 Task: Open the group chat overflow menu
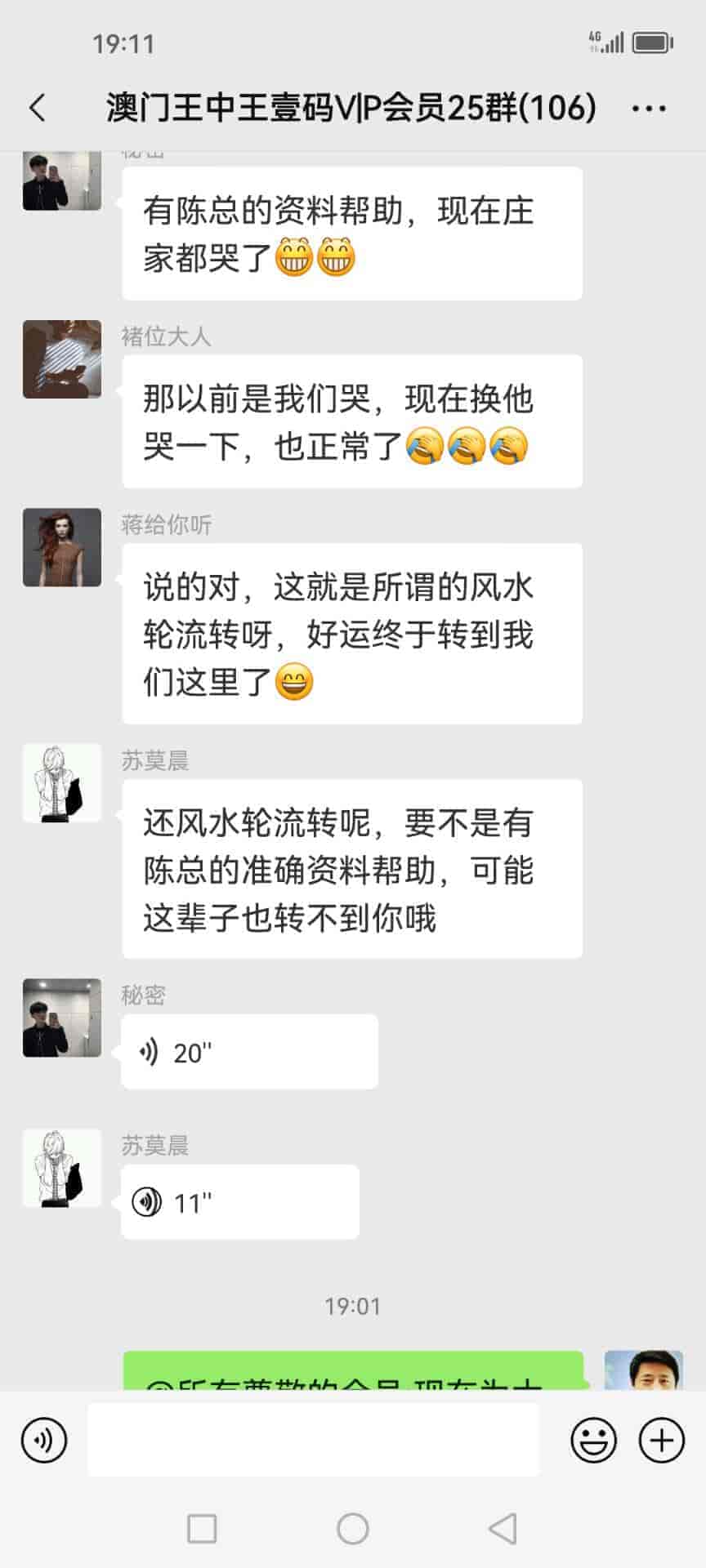coord(649,108)
